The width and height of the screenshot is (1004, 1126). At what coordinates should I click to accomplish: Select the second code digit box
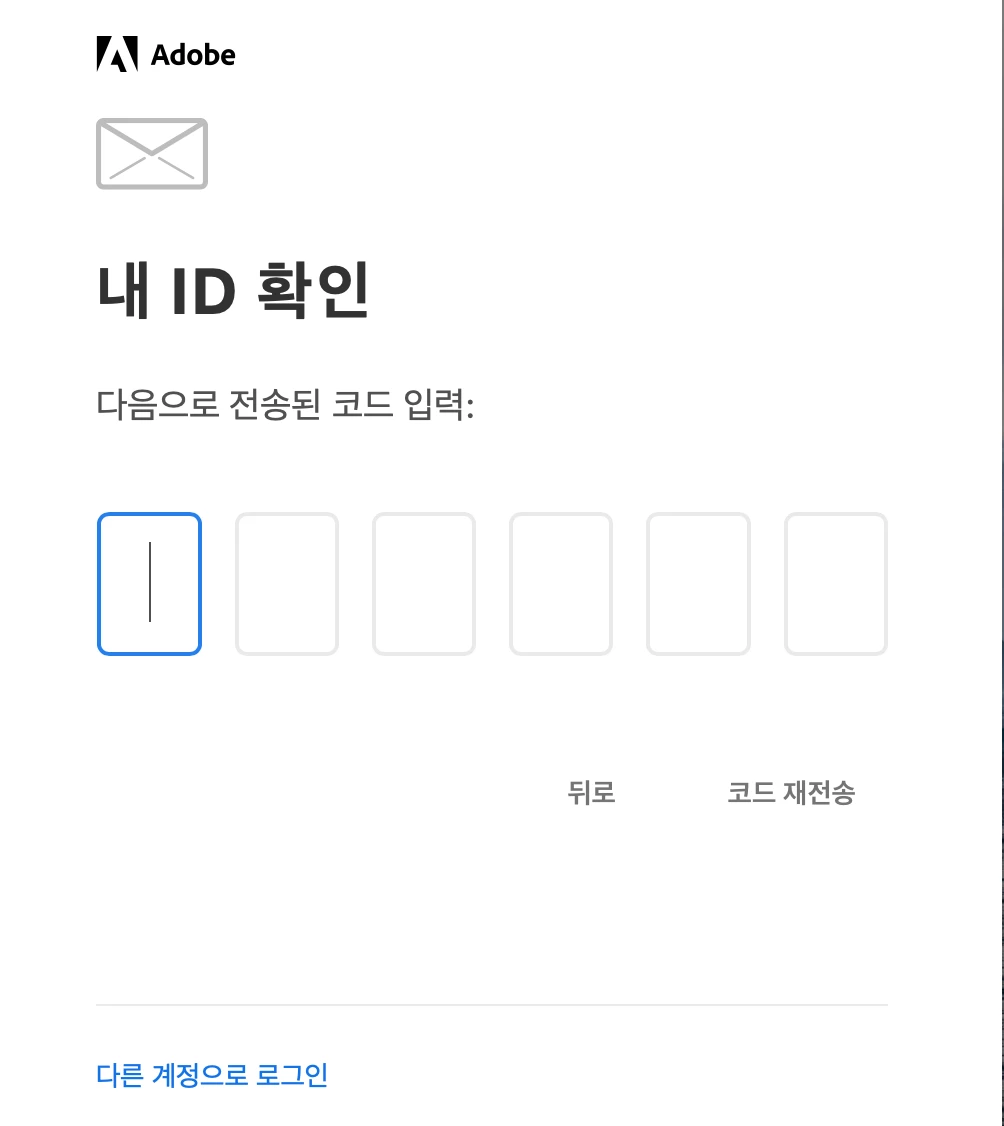[287, 584]
